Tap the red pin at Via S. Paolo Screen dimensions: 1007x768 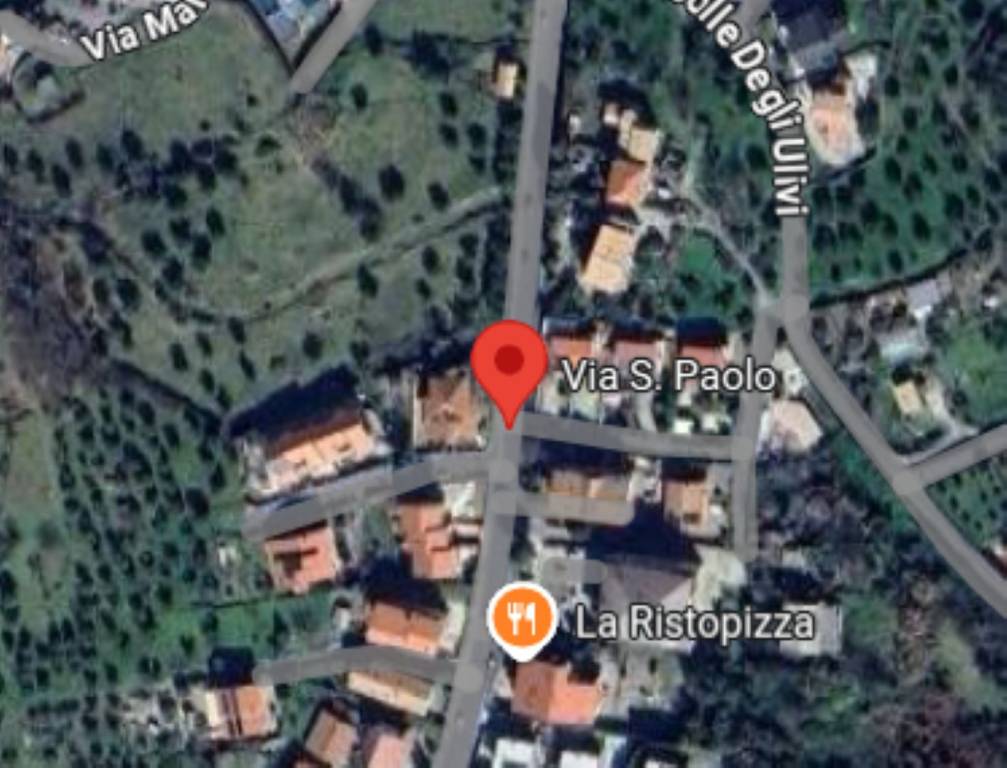click(x=509, y=366)
